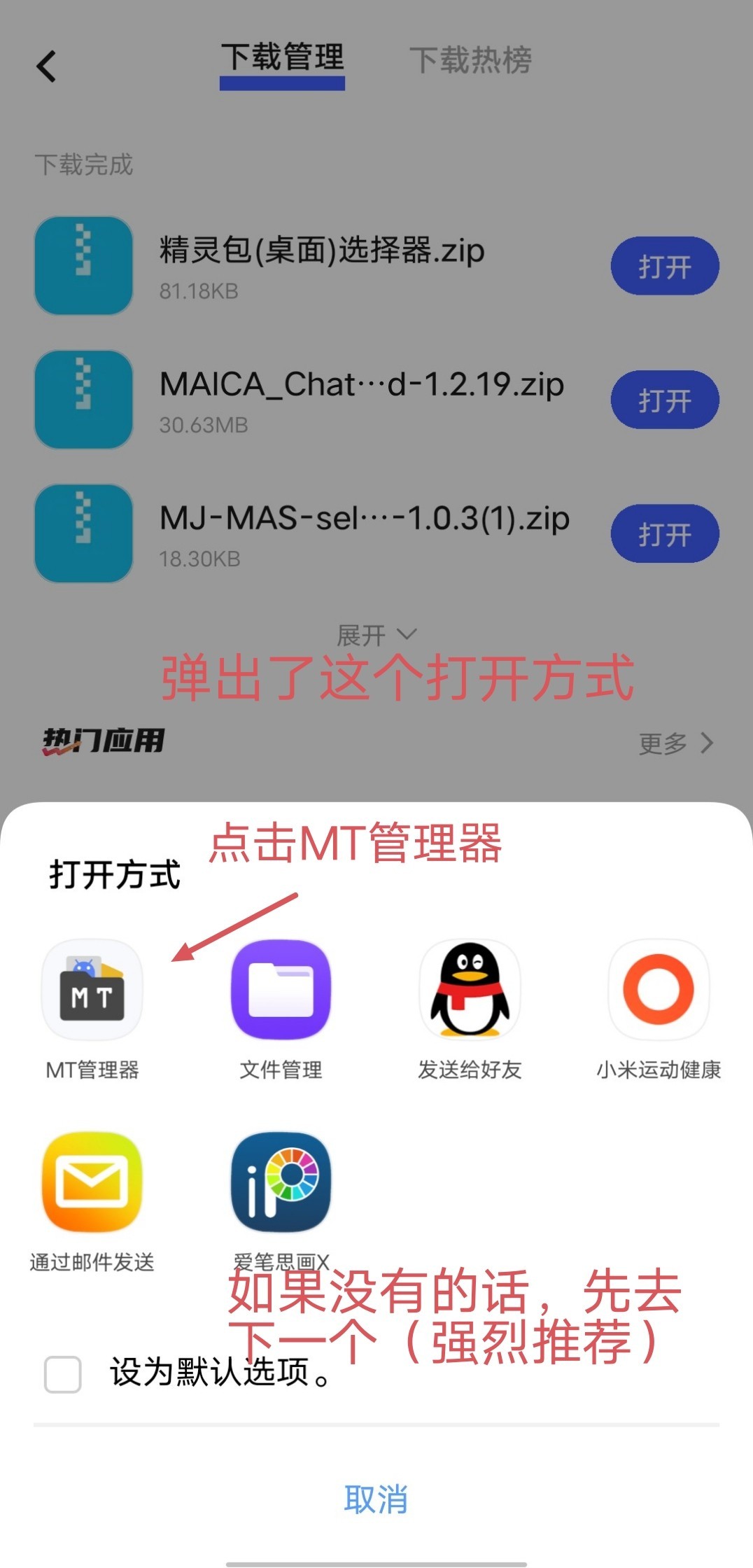Check the 设为默认选项 checkbox
Screen dimensions: 753x1568
(63, 1374)
